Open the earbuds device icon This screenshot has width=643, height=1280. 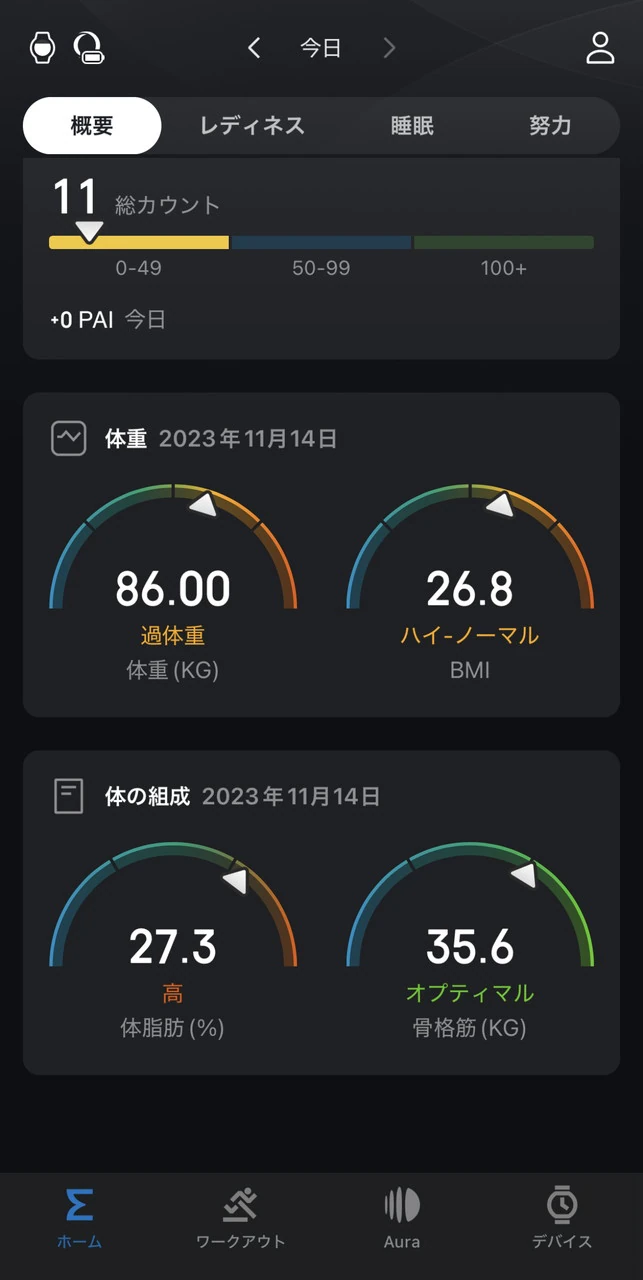click(90, 47)
